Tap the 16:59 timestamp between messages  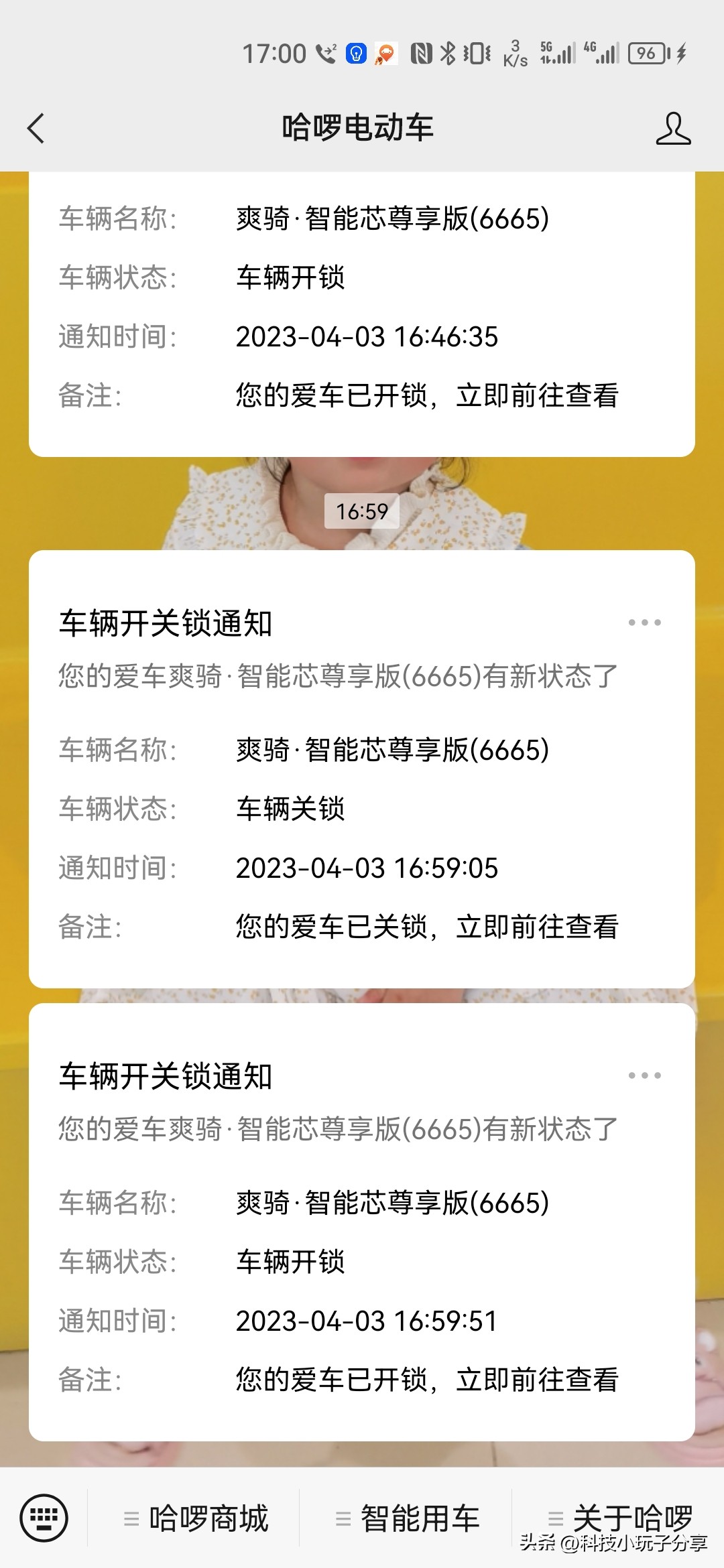[x=362, y=511]
